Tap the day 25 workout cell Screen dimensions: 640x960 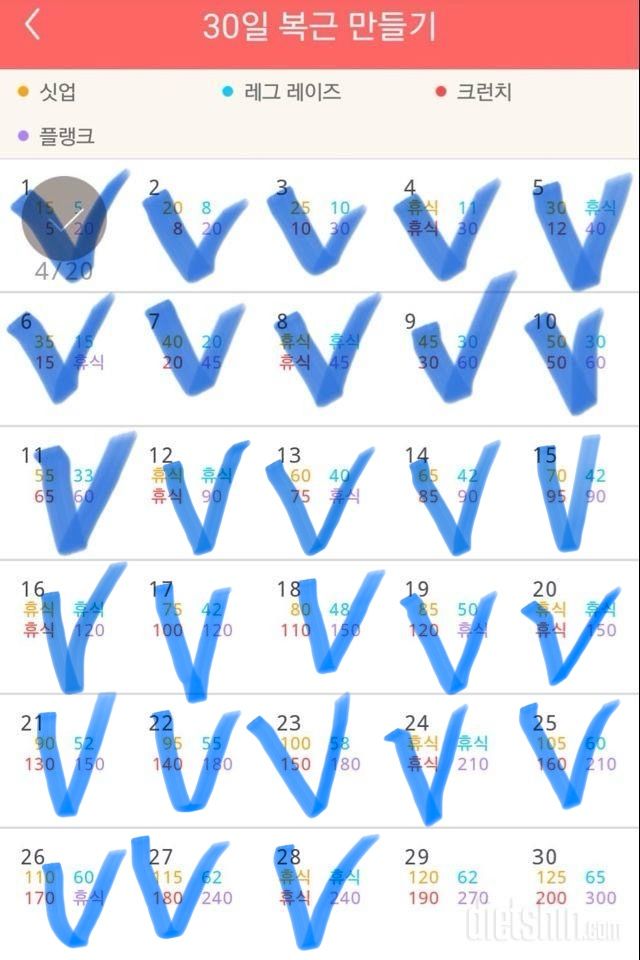click(x=575, y=760)
